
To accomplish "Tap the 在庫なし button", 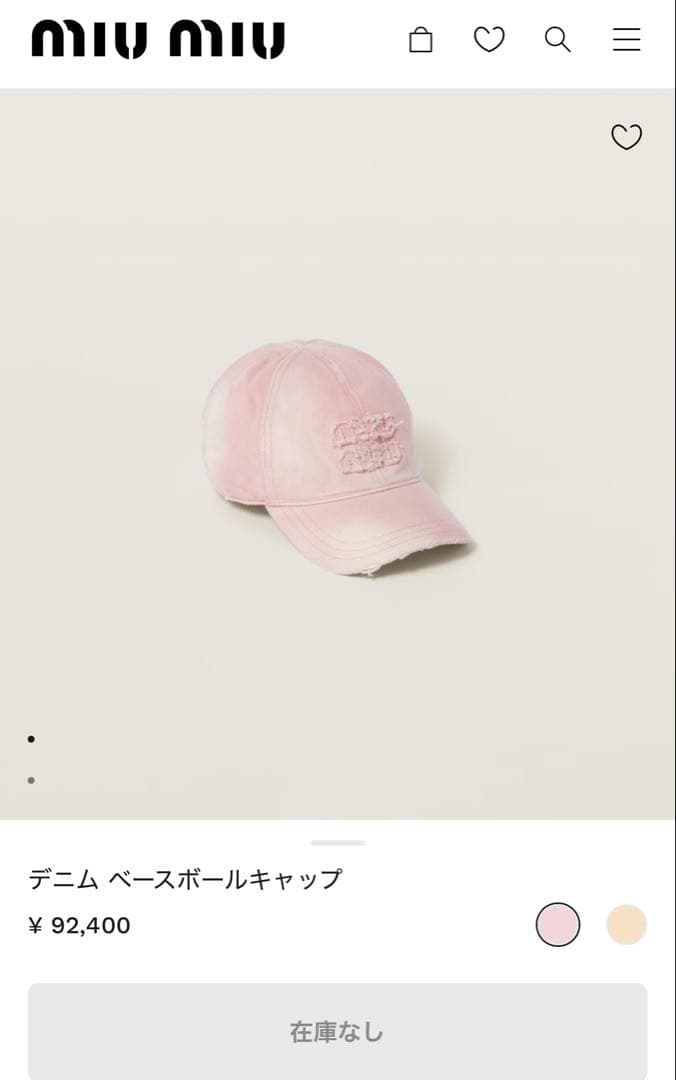I will (337, 1031).
